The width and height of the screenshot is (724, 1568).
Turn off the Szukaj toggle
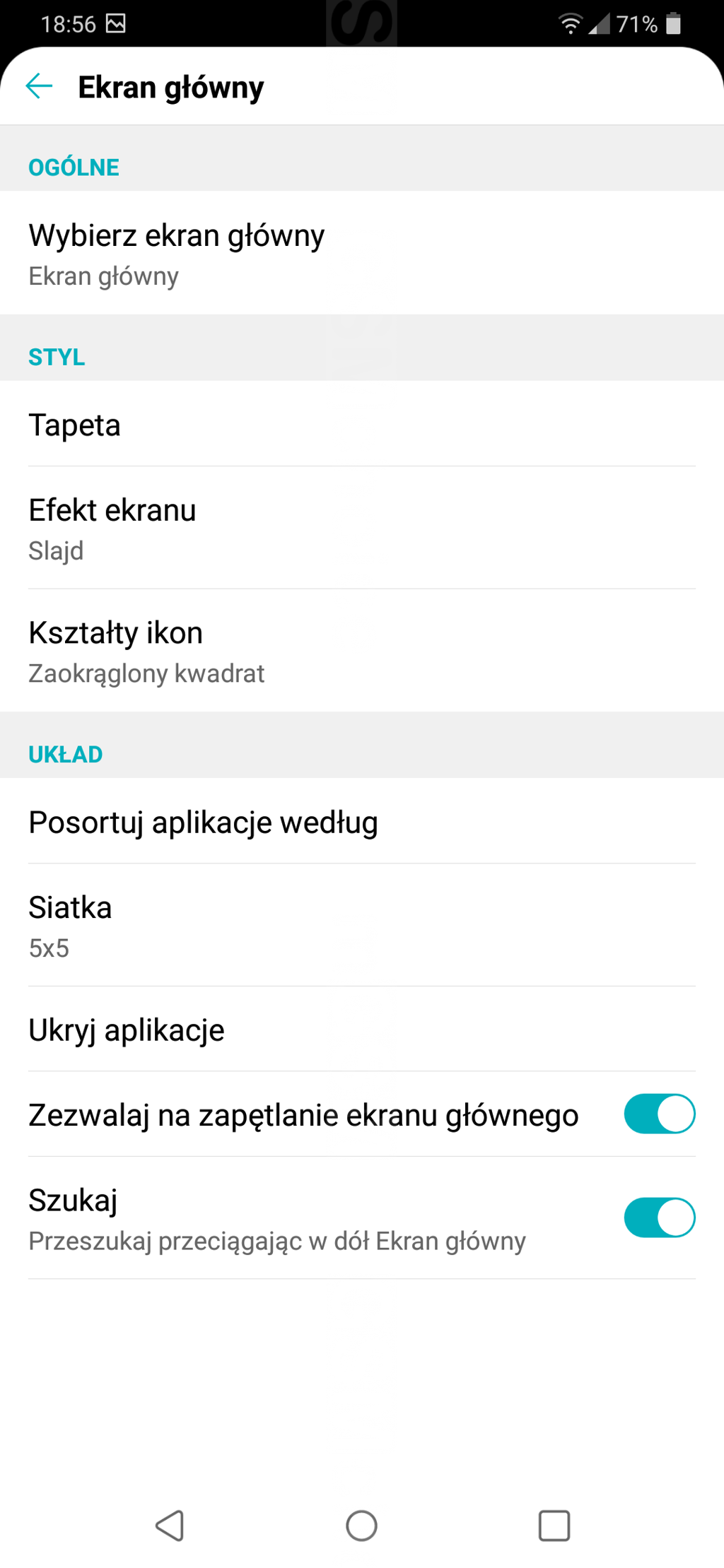(x=659, y=1218)
